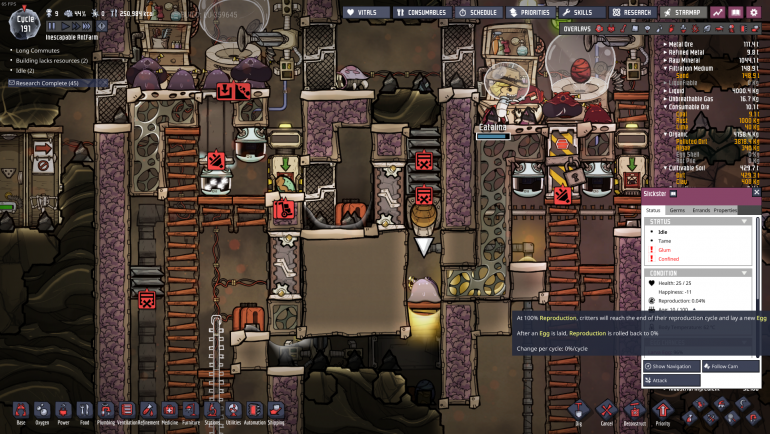Open the Skills screen

tap(579, 13)
